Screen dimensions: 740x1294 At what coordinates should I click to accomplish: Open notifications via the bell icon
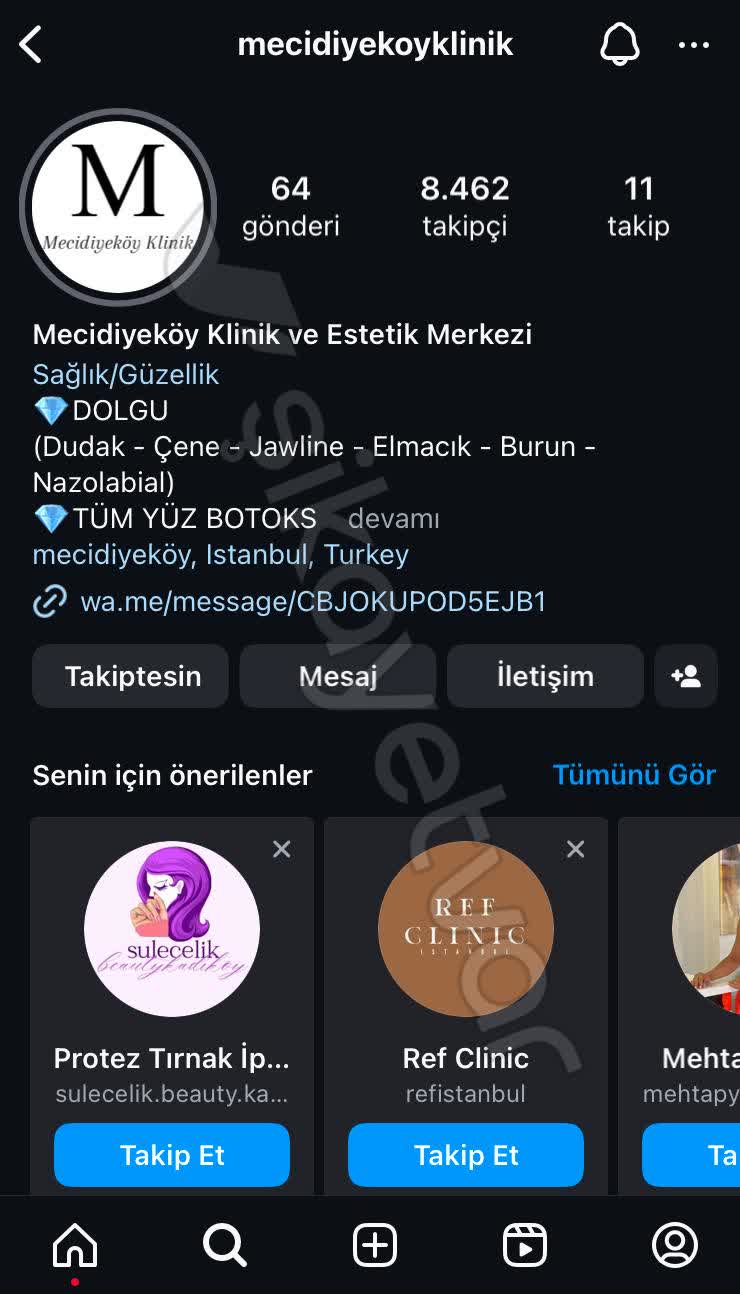click(620, 44)
